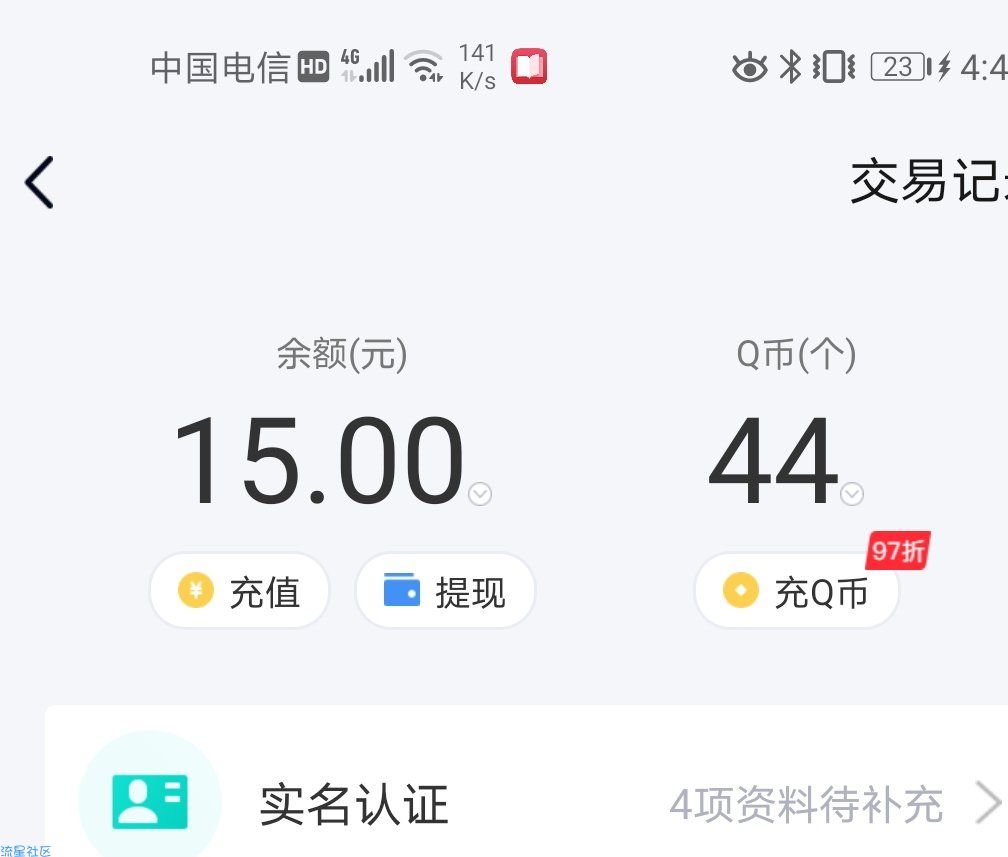Go back using the top-left arrow
Screen dimensions: 1008x857
click(x=39, y=183)
